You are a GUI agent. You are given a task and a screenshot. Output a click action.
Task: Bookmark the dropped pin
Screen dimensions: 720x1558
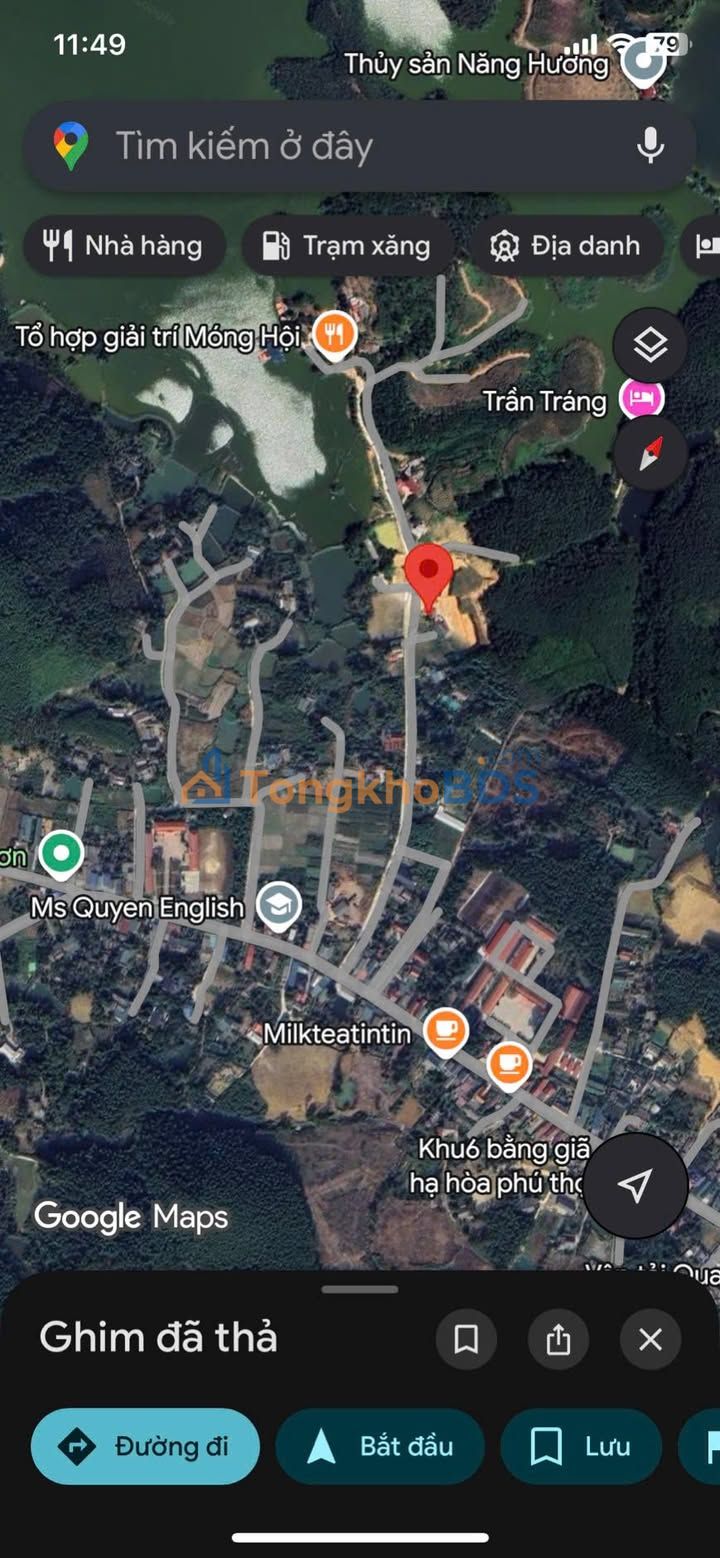pyautogui.click(x=466, y=1339)
